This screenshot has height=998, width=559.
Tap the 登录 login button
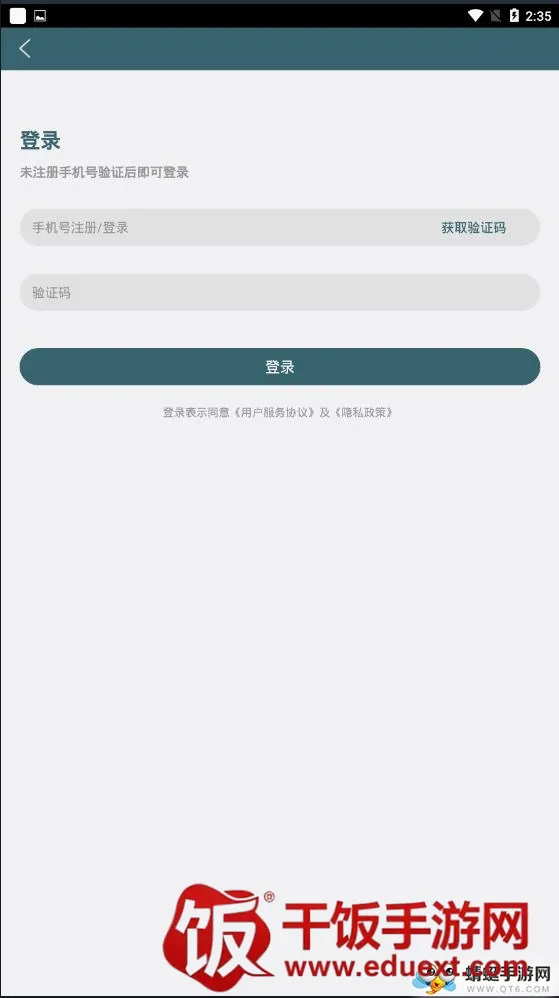coord(280,367)
